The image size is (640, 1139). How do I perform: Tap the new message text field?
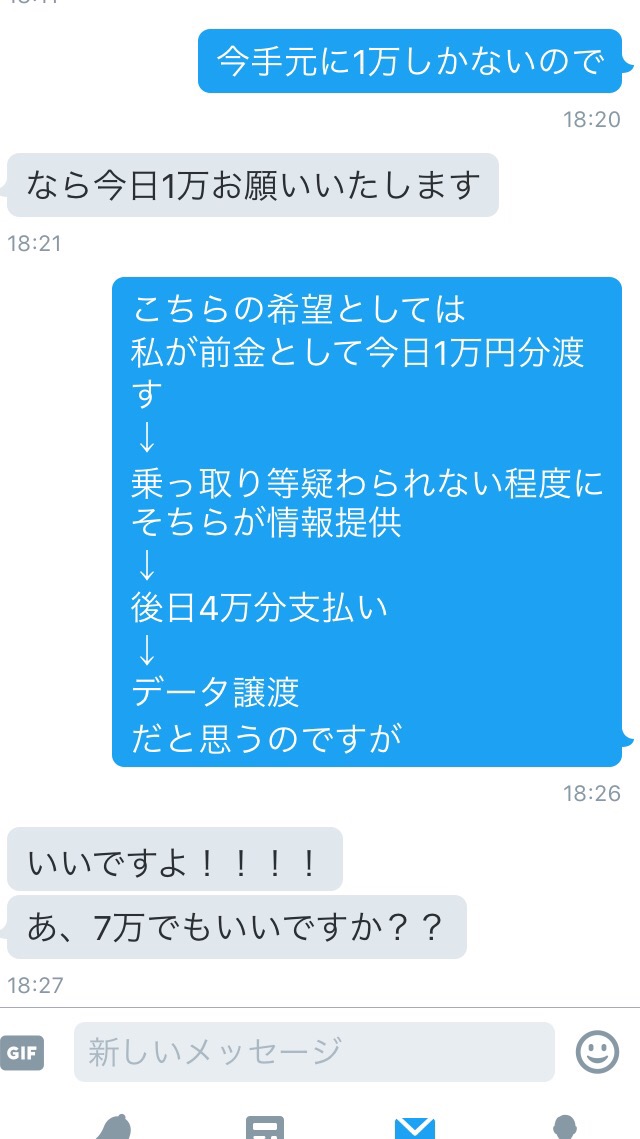pyautogui.click(x=314, y=1051)
